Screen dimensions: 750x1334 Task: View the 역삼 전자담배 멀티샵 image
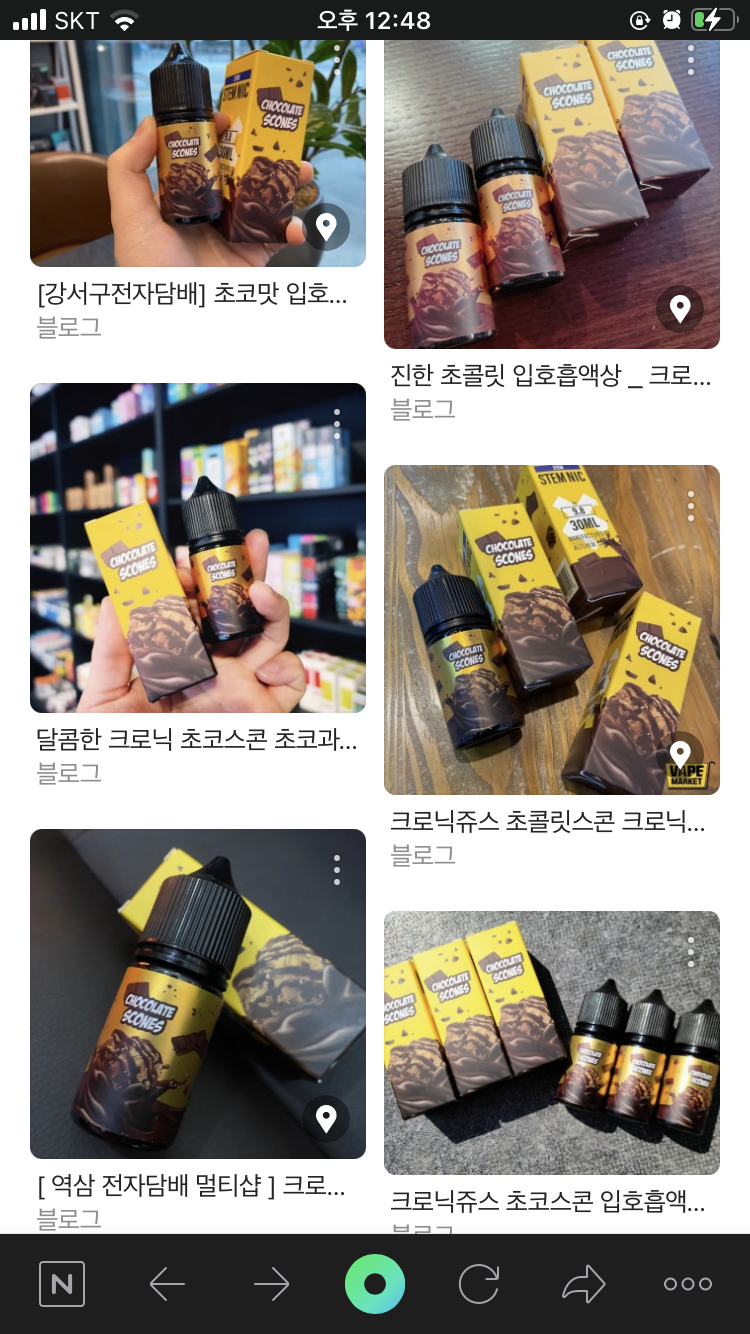(197, 993)
